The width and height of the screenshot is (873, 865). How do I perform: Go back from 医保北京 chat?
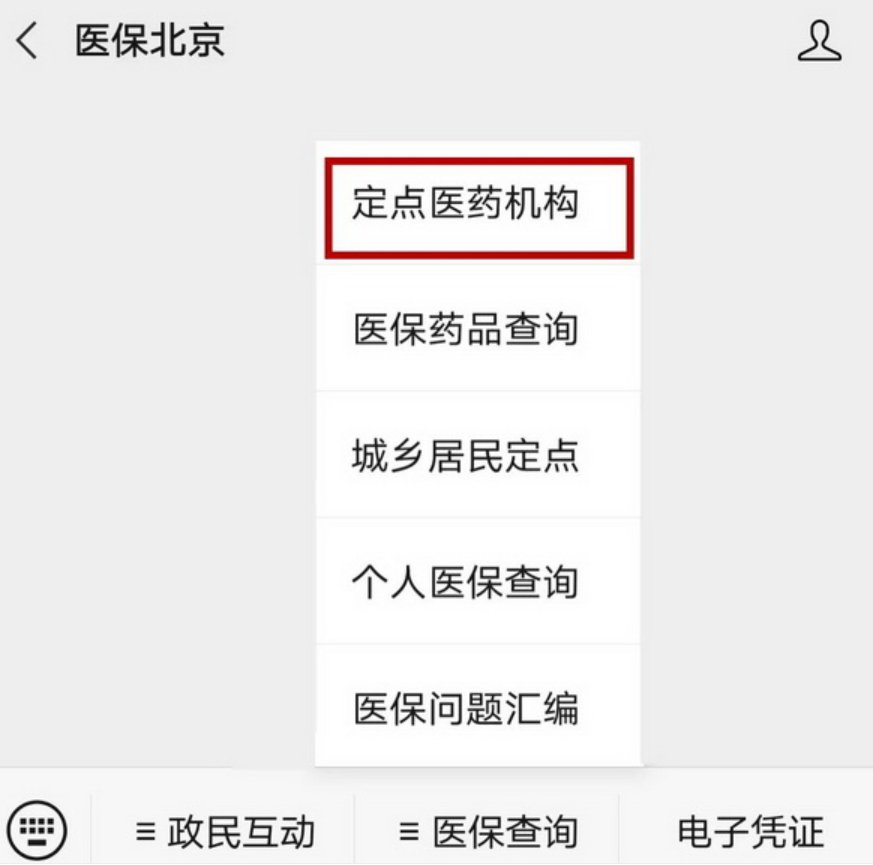27,41
